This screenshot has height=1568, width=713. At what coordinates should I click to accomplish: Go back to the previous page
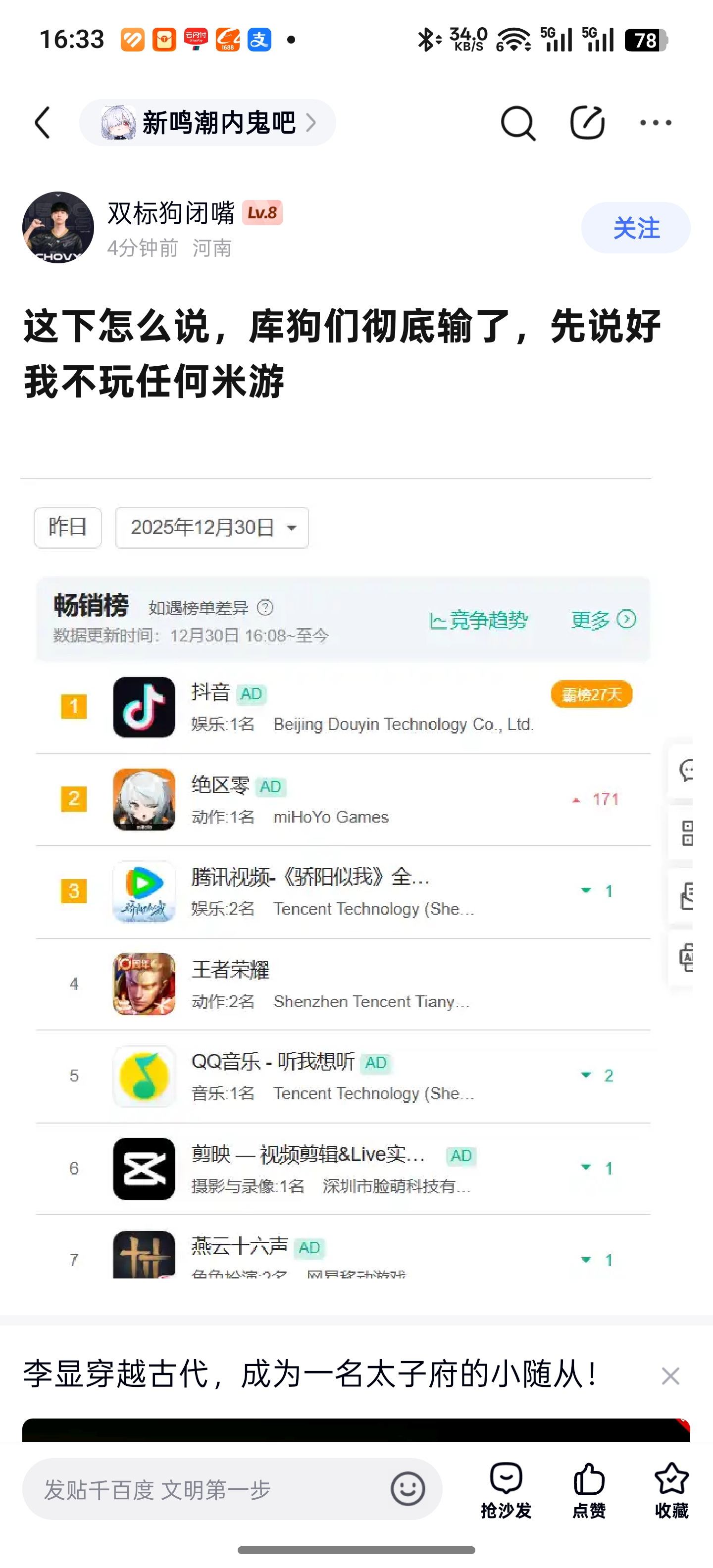coord(43,123)
